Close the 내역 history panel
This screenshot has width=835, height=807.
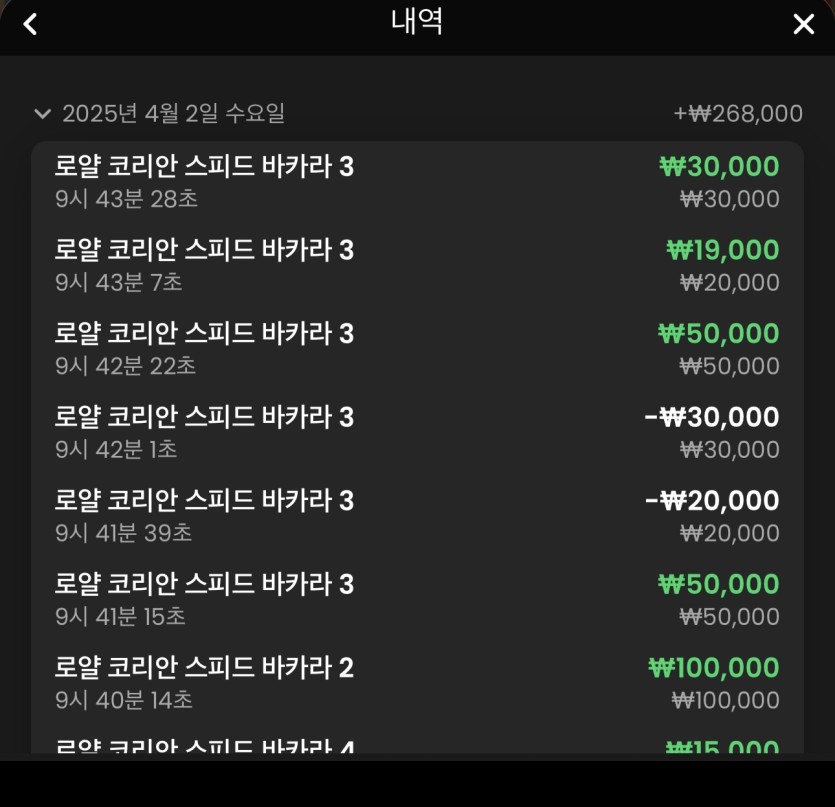[803, 24]
